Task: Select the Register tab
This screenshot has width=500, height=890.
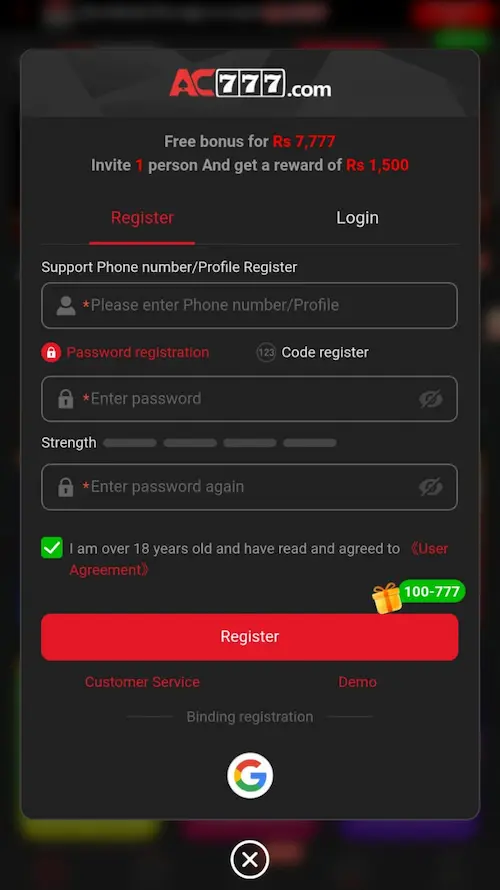Action: (142, 218)
